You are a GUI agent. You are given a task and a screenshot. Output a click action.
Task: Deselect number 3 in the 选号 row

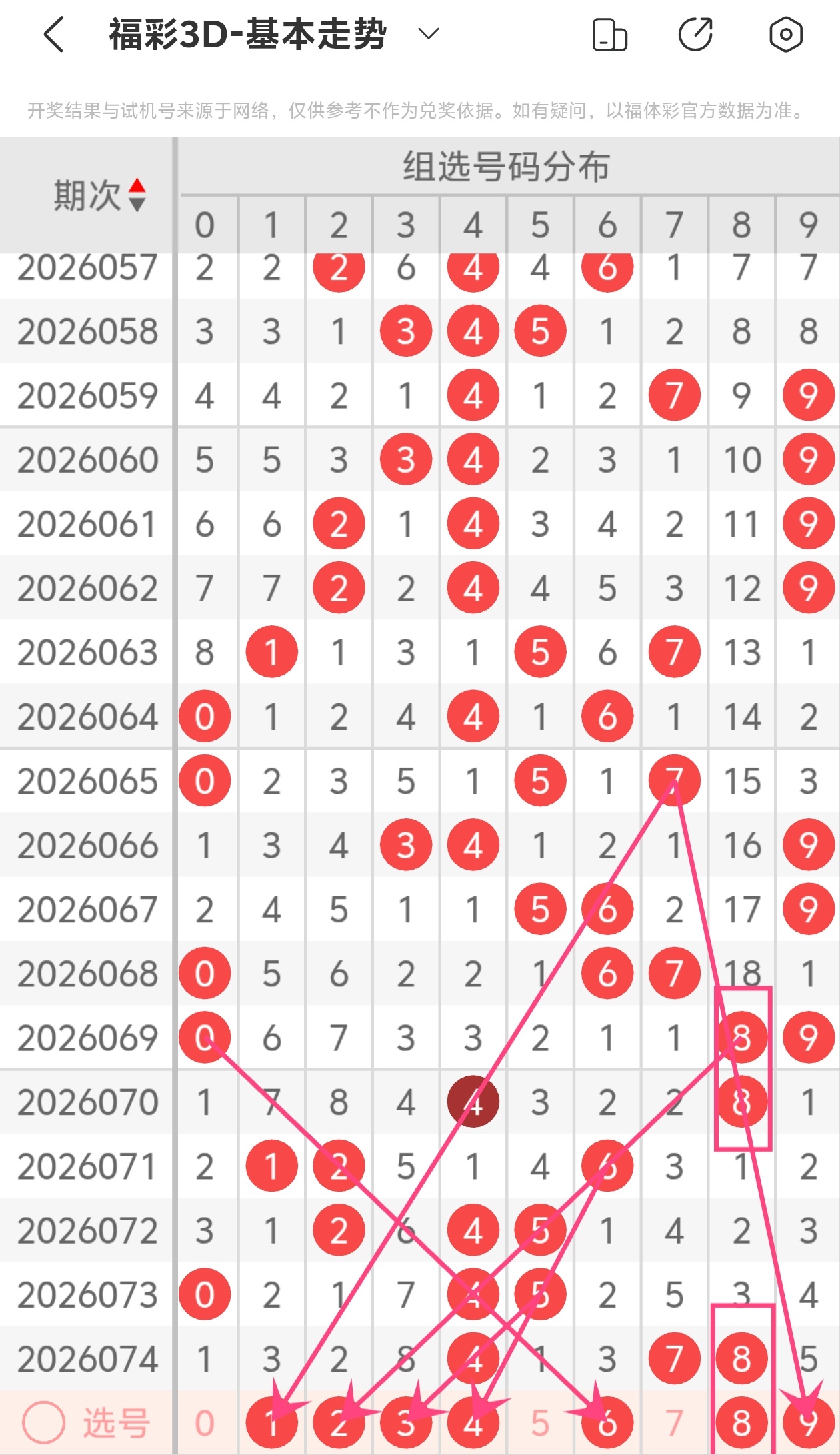tap(406, 1423)
